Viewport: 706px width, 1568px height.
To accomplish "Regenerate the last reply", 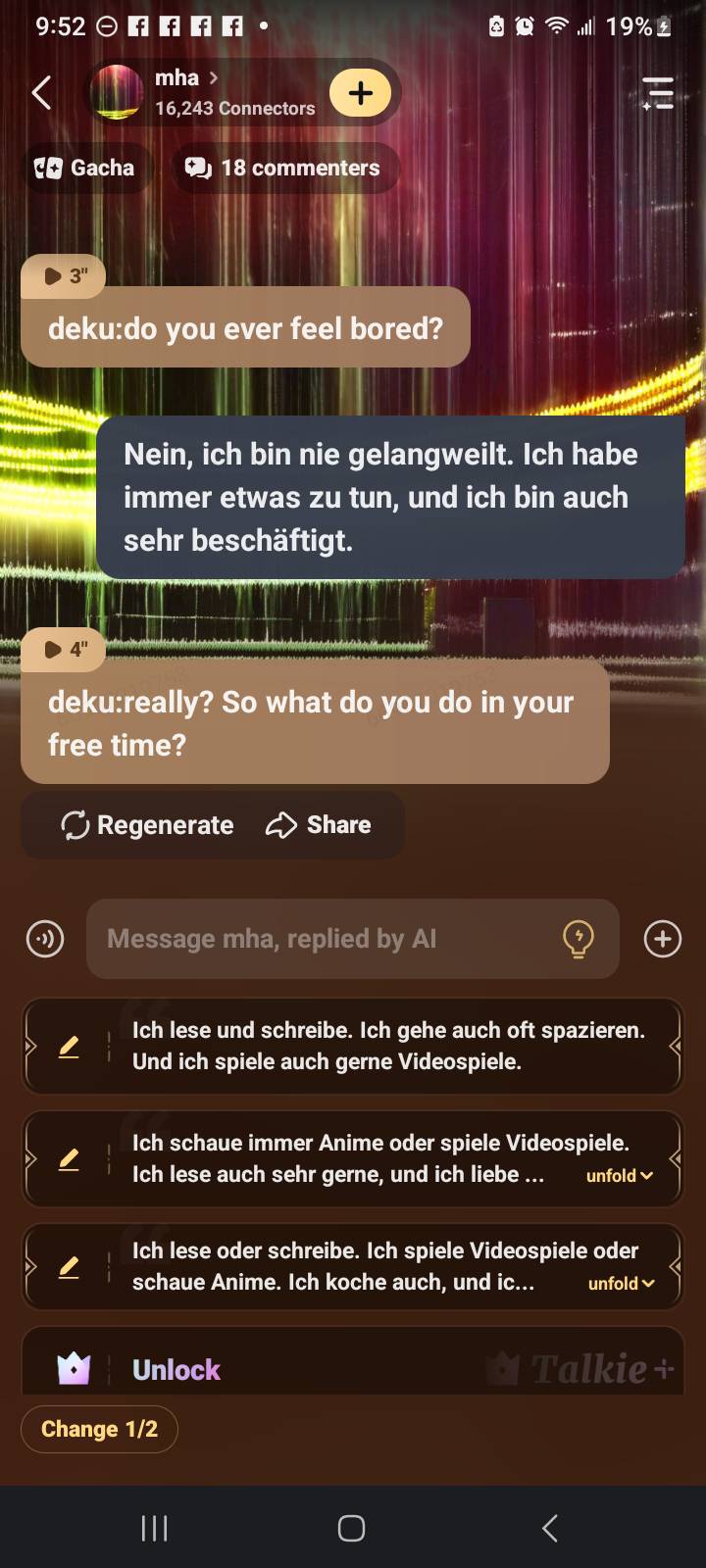I will [x=148, y=825].
